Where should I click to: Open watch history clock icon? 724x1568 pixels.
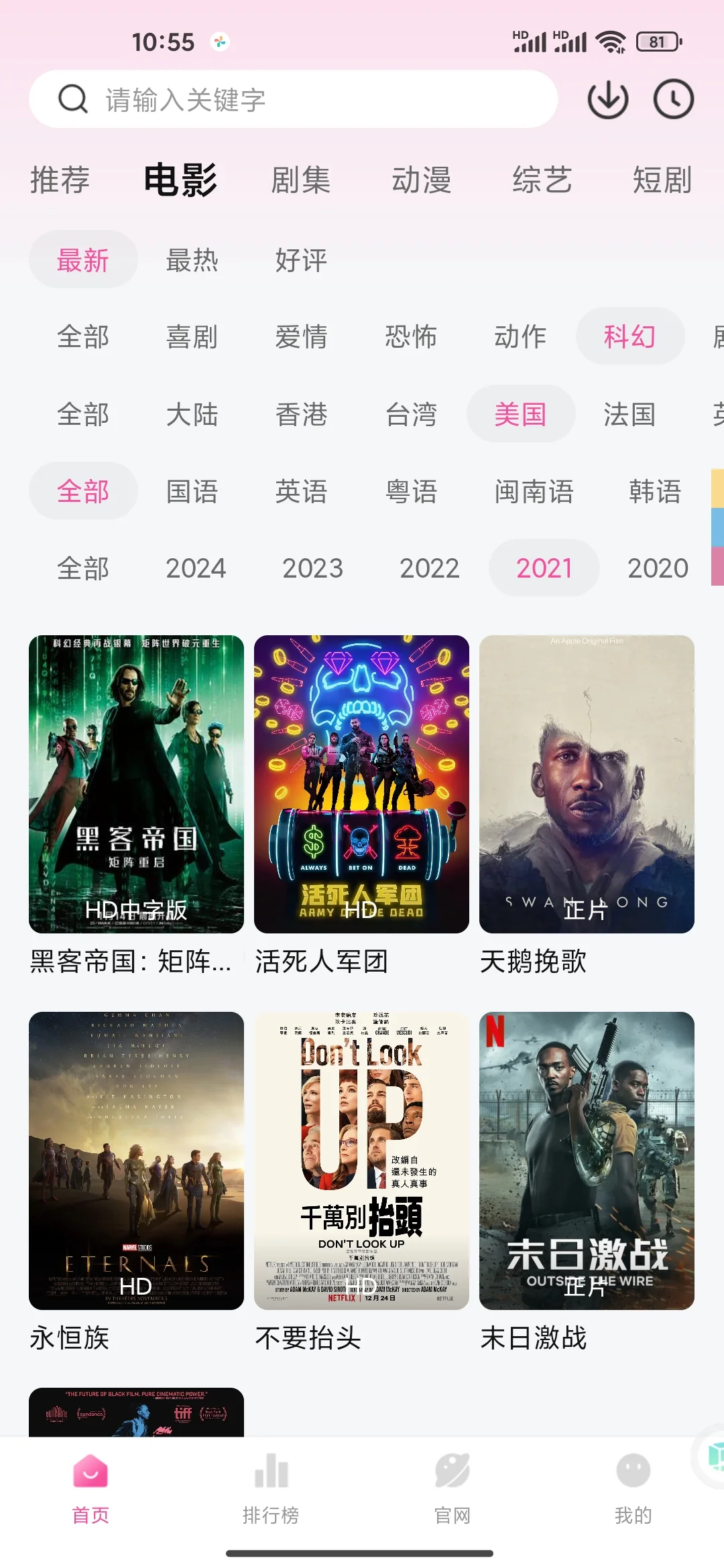(x=673, y=100)
